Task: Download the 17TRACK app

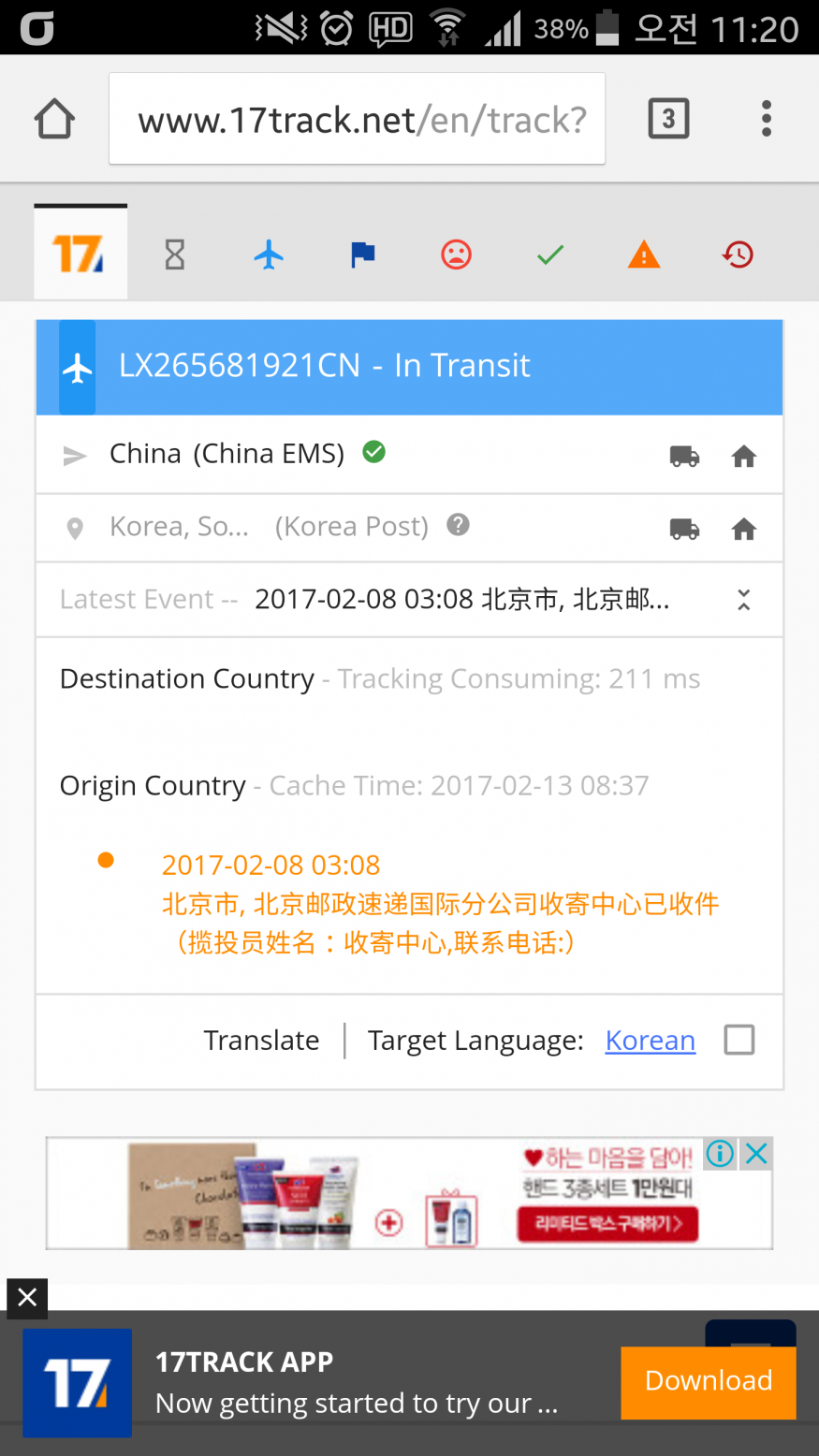Action: (x=709, y=1381)
